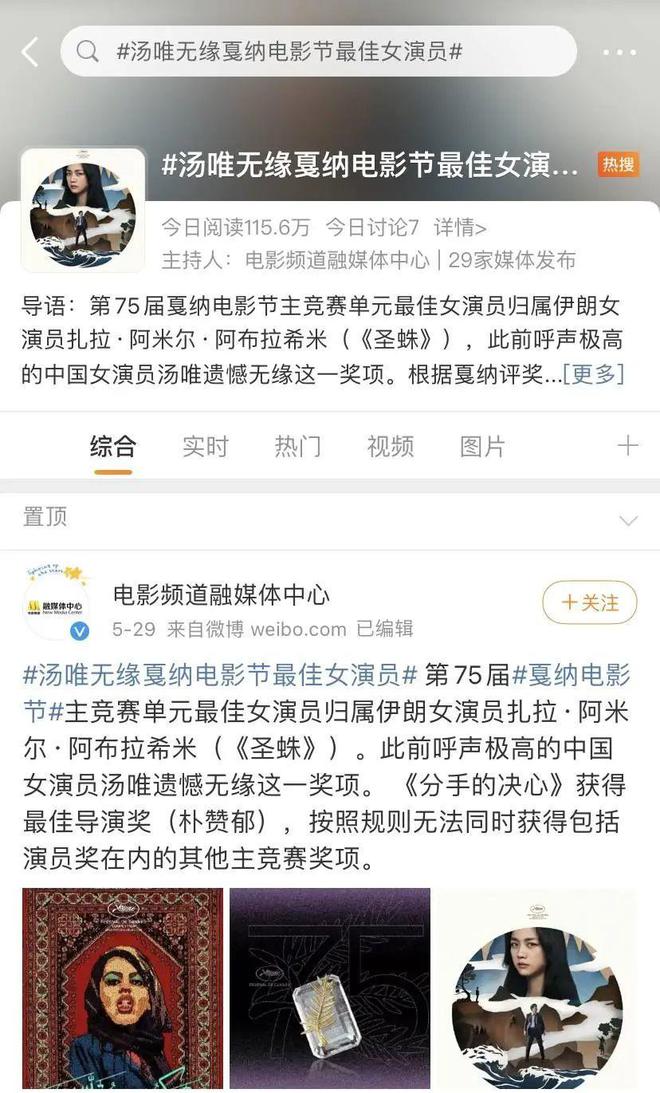
Task: Open the three-dot overflow menu
Action: tap(620, 52)
